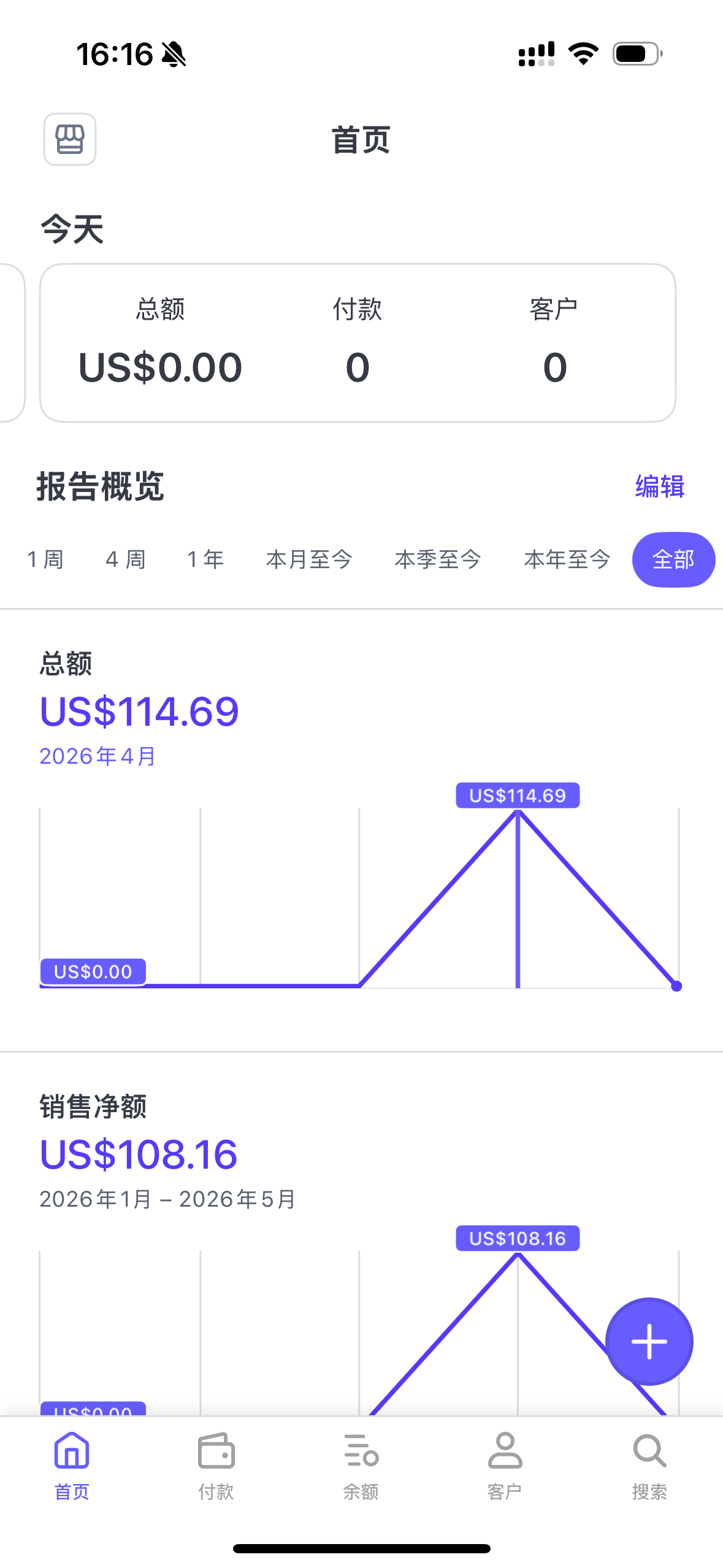This screenshot has width=723, height=1568.
Task: Choose the 本月至今 range
Action: 309,559
